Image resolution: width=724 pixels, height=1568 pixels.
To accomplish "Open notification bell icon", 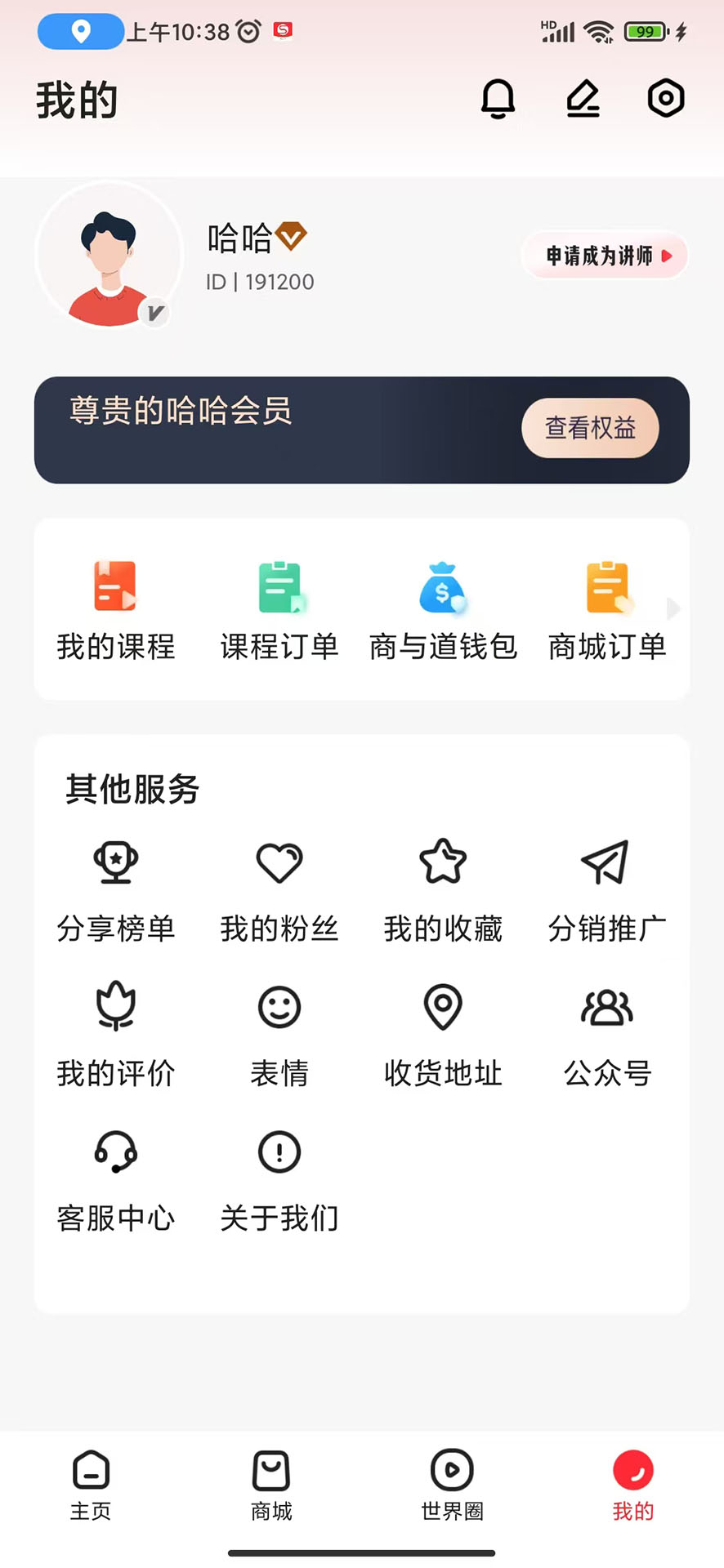I will (x=500, y=98).
